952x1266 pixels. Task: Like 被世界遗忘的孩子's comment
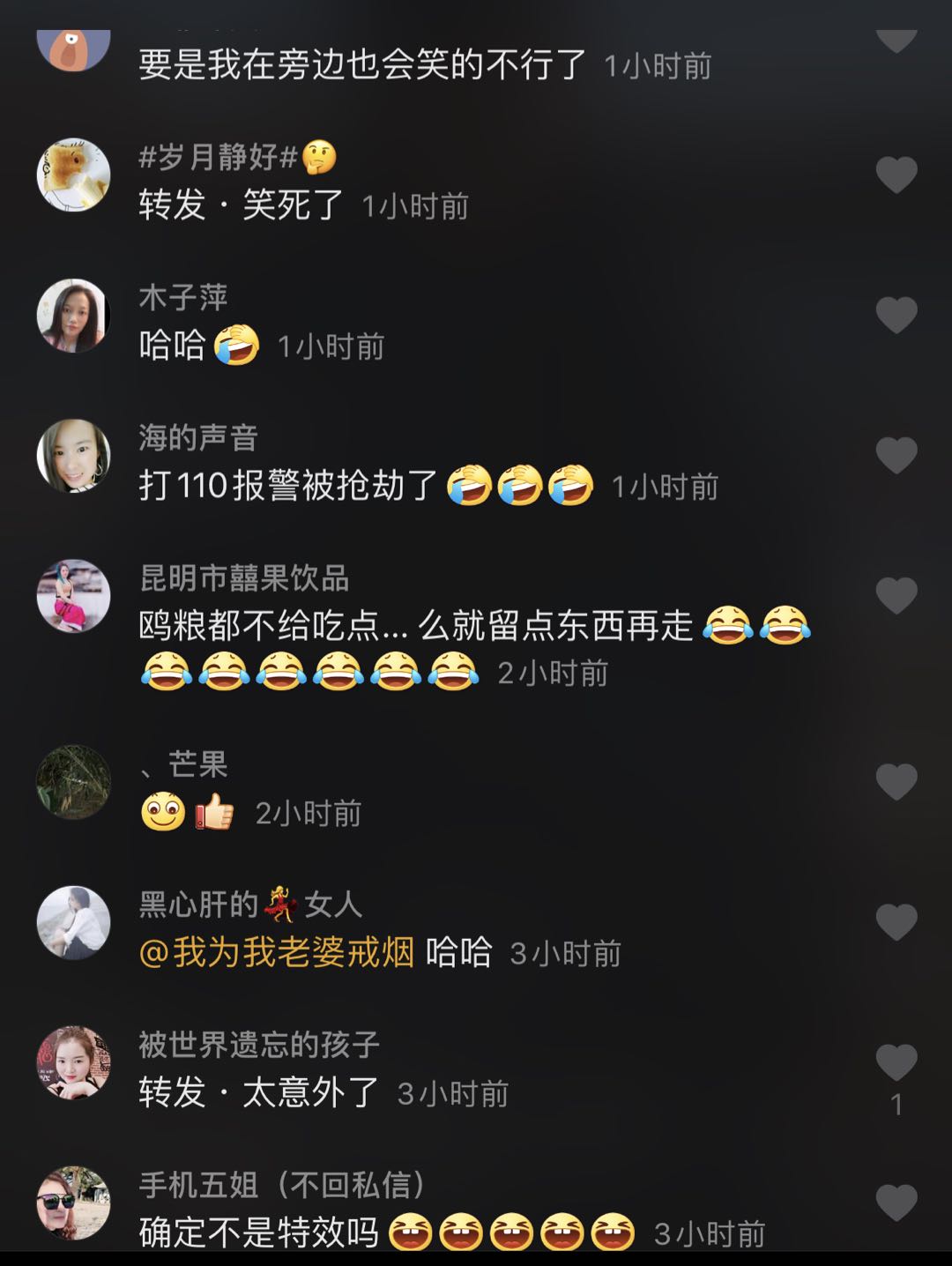coord(896,1062)
